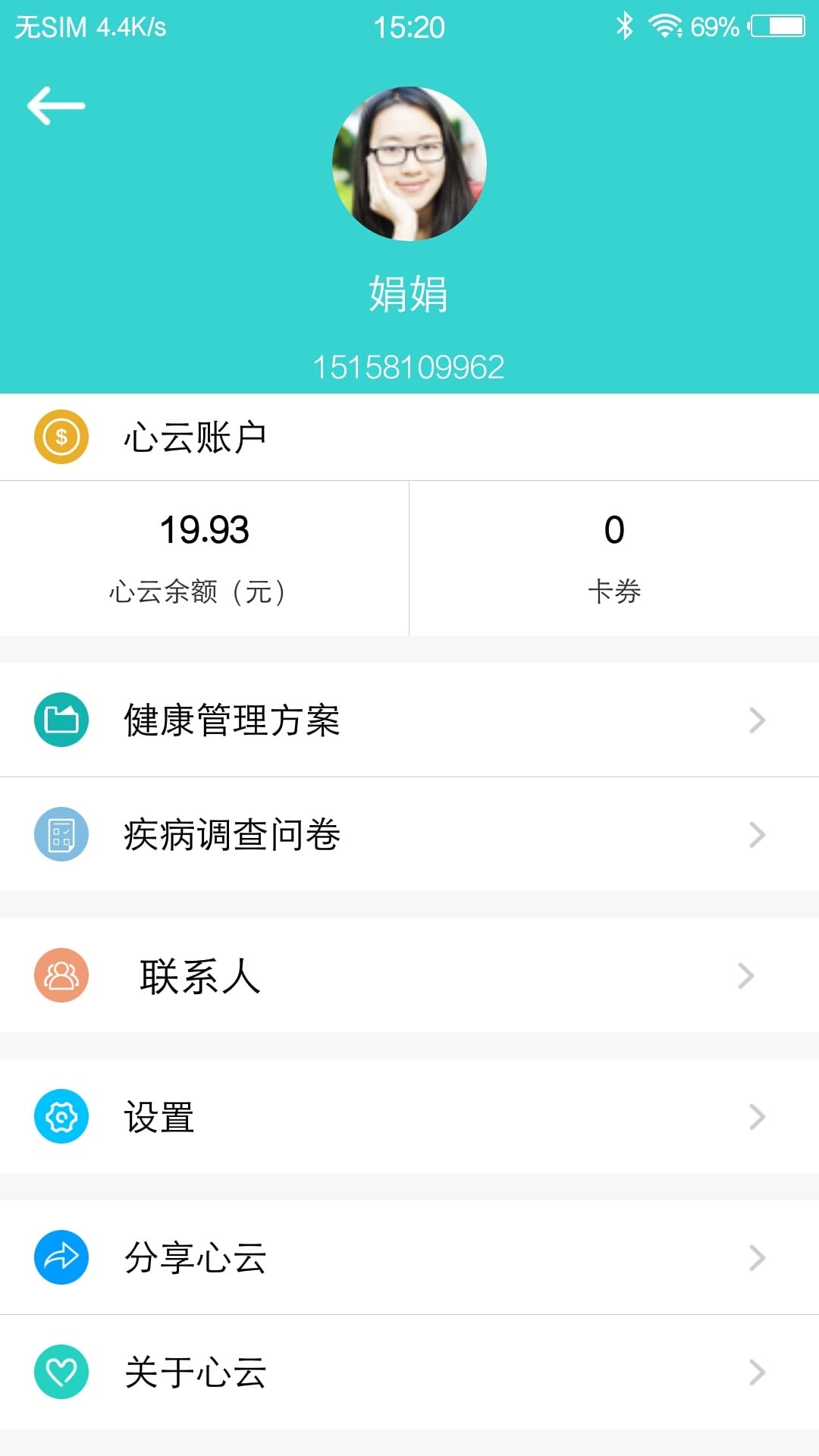819x1456 pixels.
Task: Go back using the top-left arrow
Action: coord(56,105)
